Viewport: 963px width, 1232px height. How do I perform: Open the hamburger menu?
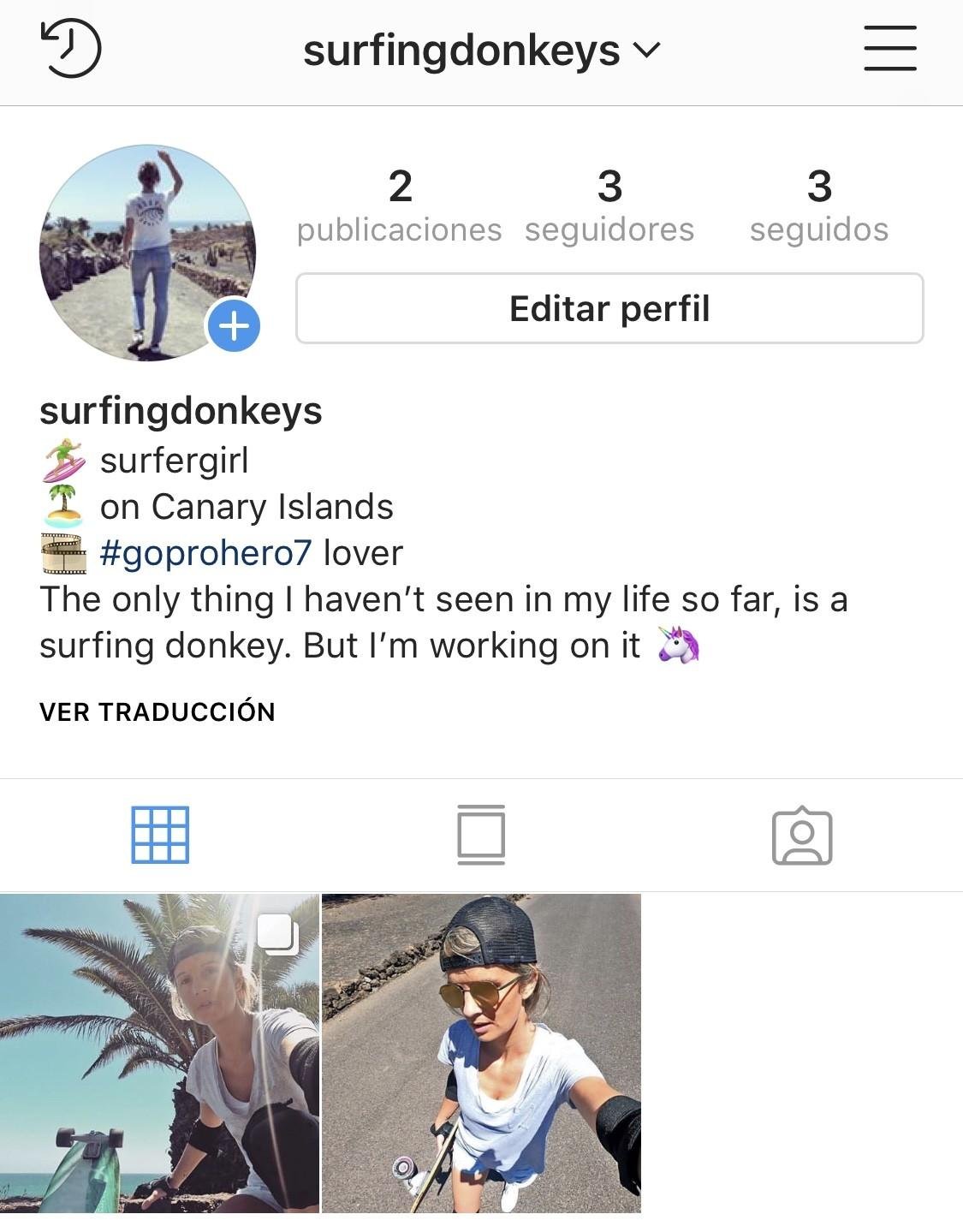coord(889,48)
